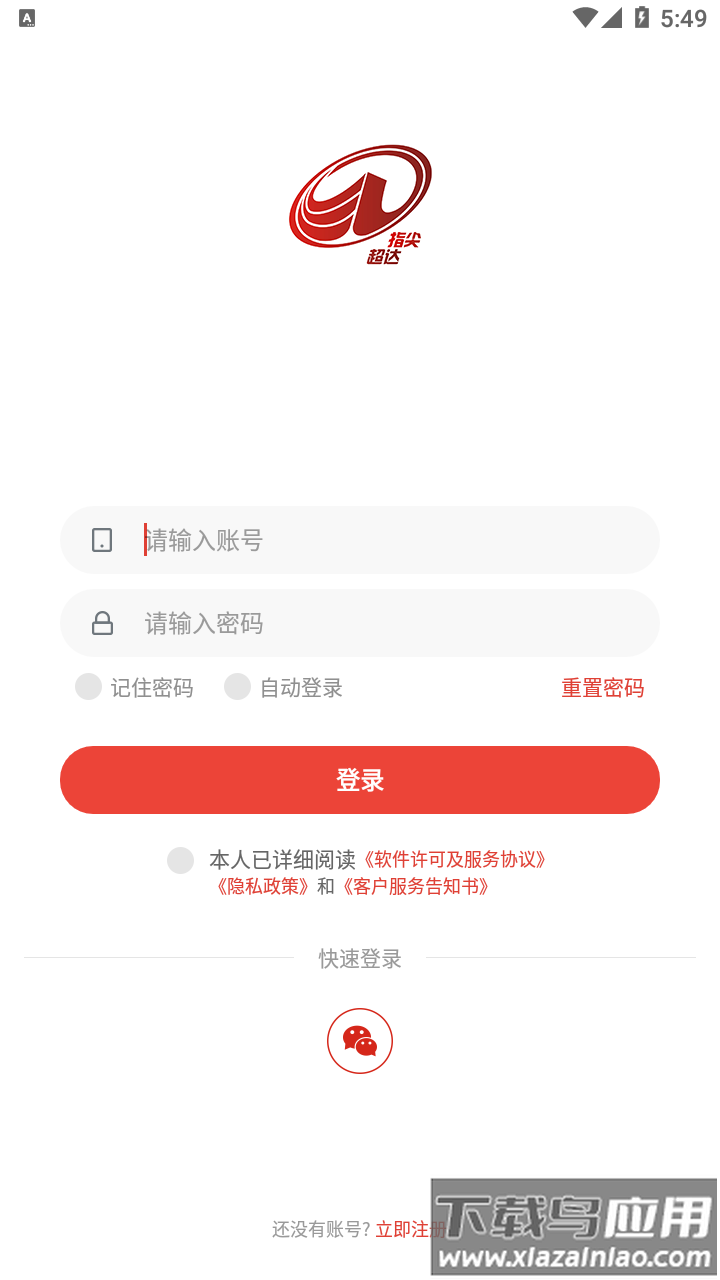Viewport: 720px width, 1280px height.
Task: Tap 重置密码 to reset password
Action: 603,687
